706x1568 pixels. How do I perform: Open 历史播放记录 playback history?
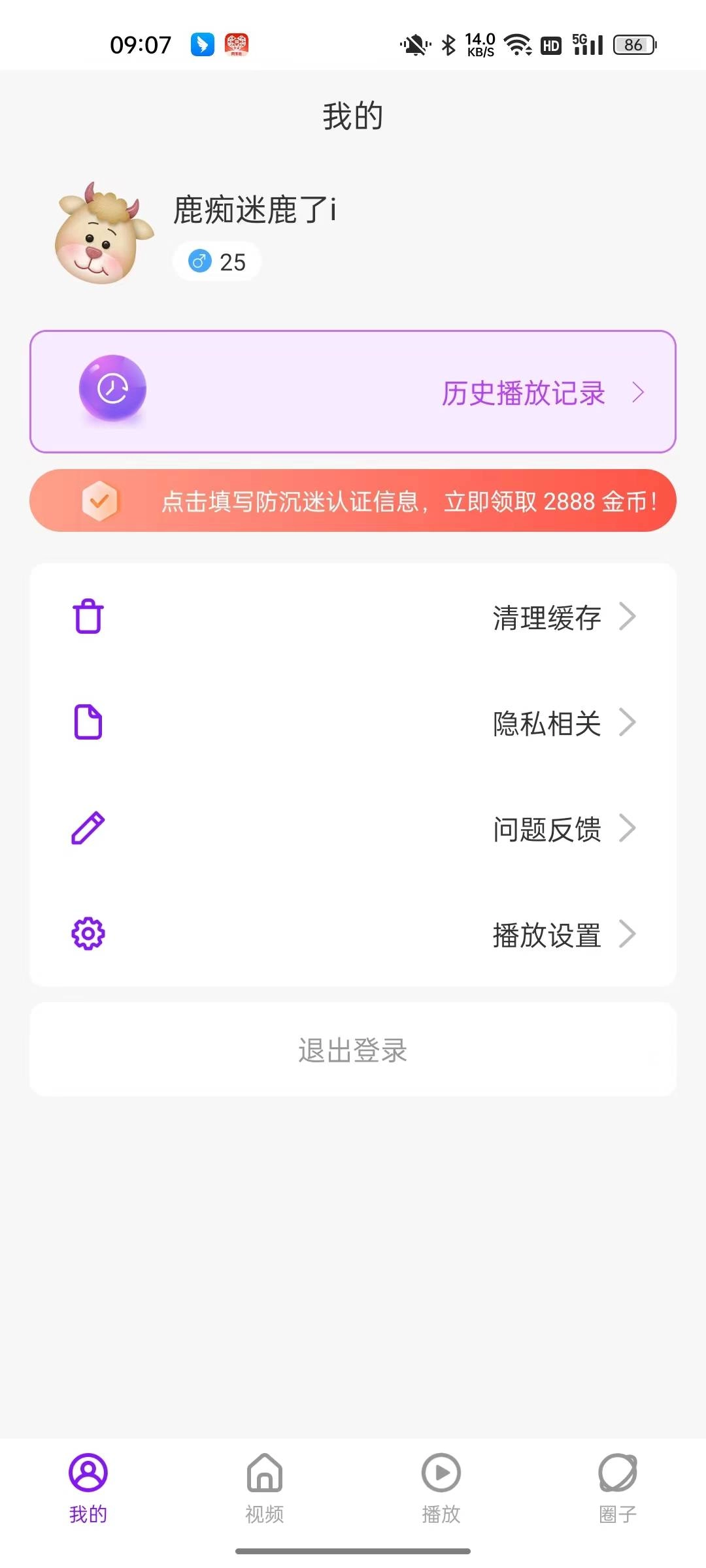[353, 392]
